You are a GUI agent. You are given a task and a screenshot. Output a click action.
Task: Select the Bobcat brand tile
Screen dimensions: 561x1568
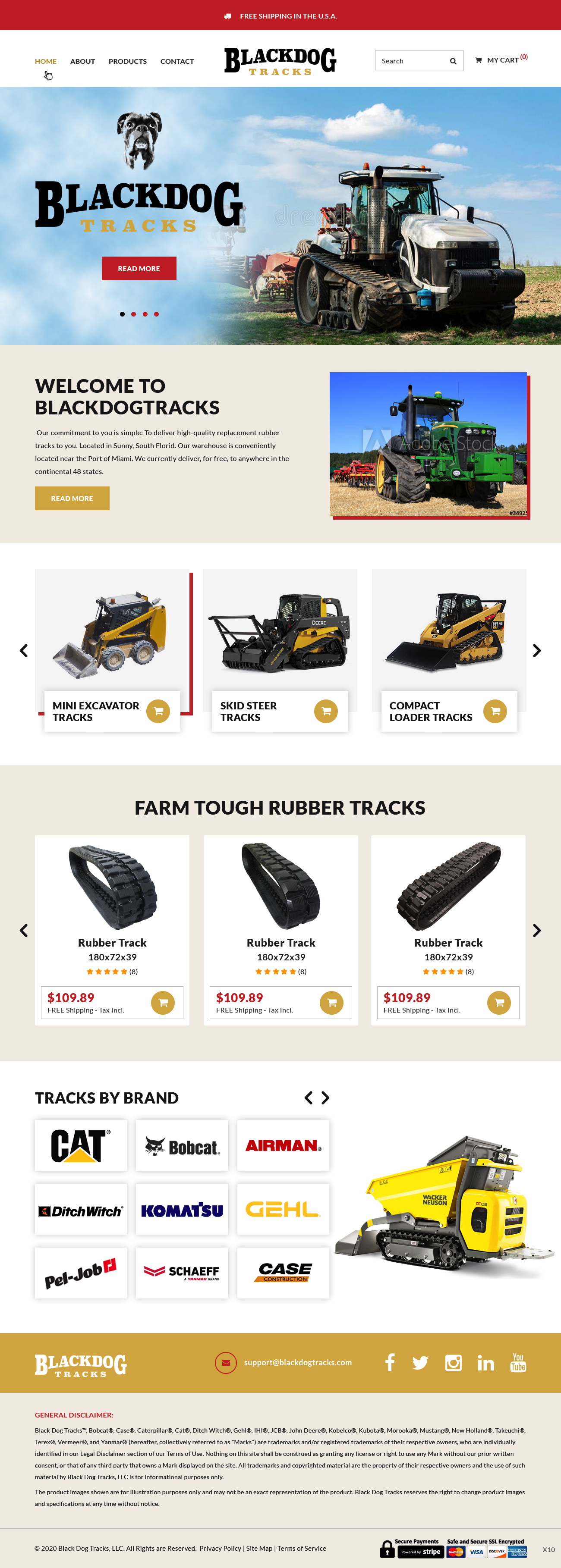tap(182, 1145)
